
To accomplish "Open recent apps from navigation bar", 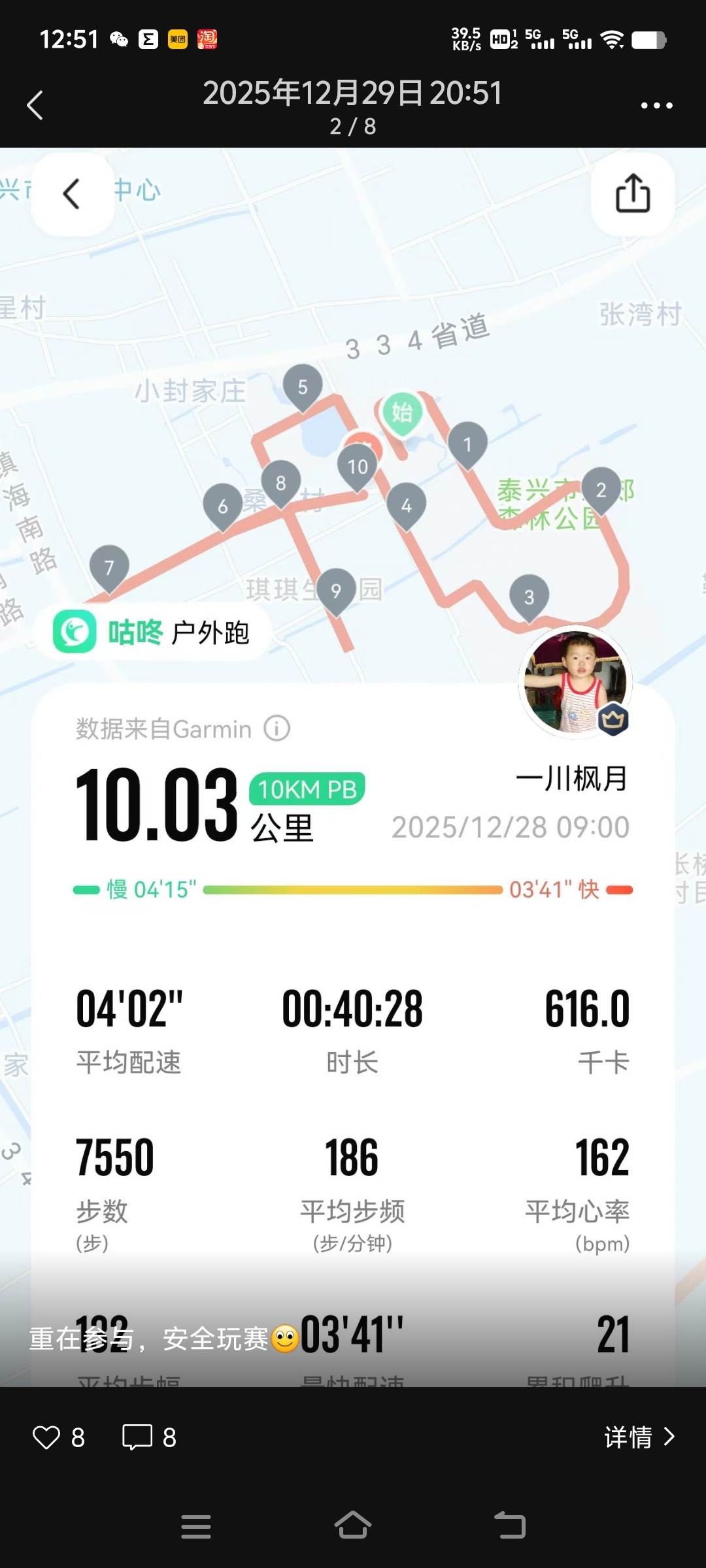I will (x=196, y=1526).
